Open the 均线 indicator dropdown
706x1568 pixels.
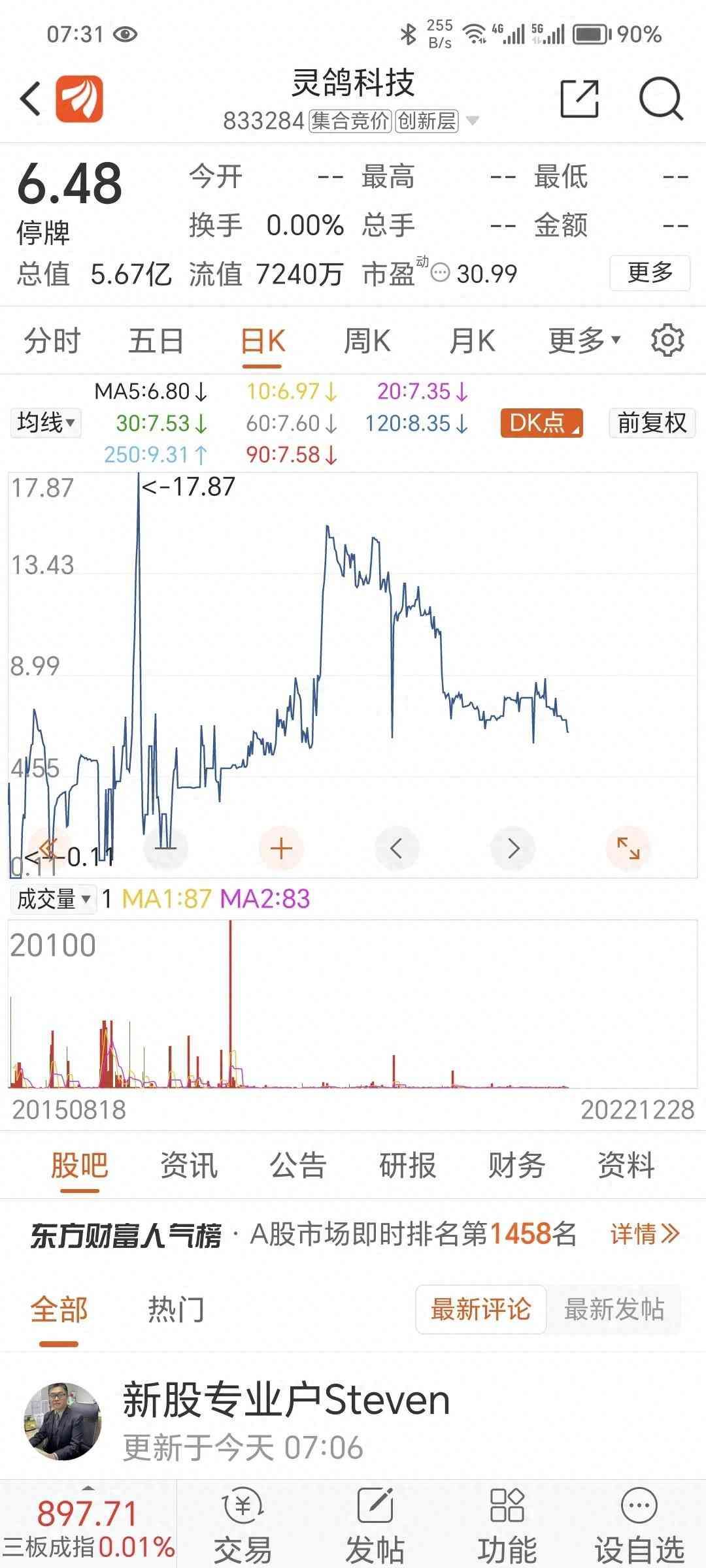tap(46, 423)
